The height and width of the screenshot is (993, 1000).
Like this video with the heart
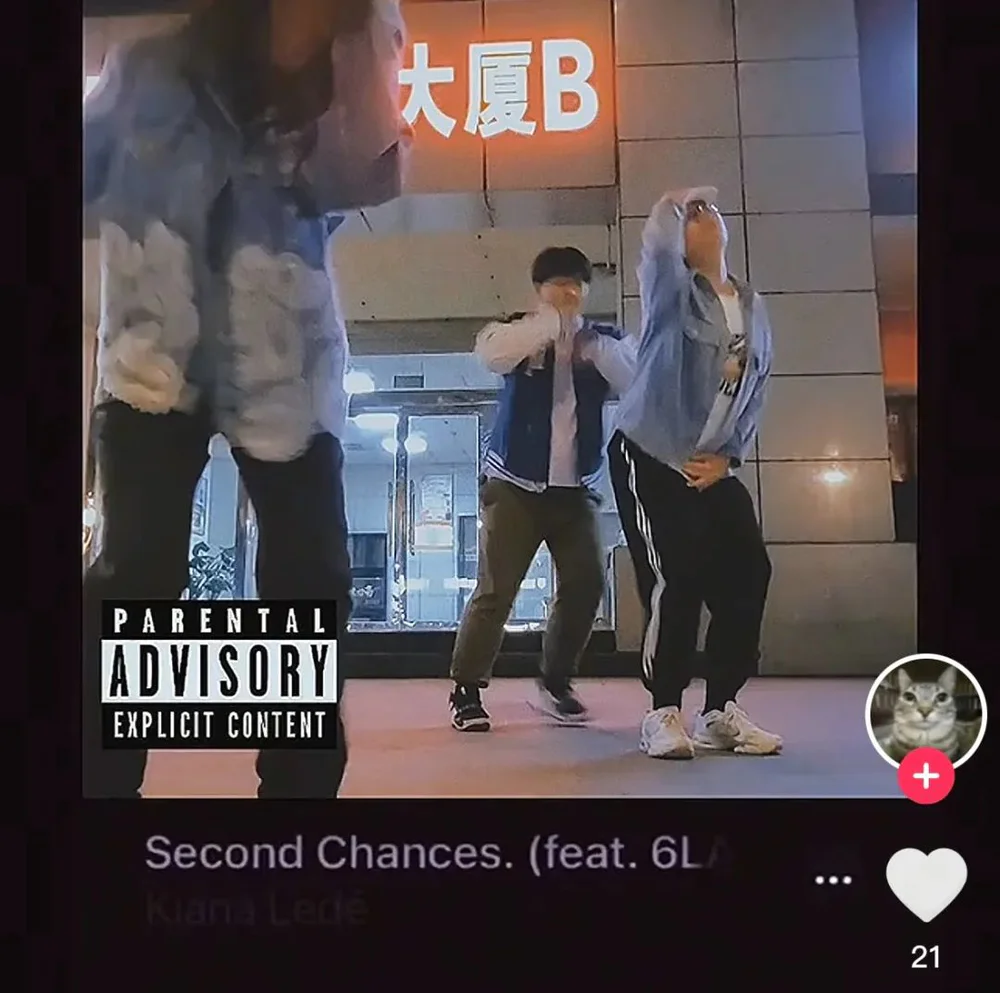[x=926, y=885]
